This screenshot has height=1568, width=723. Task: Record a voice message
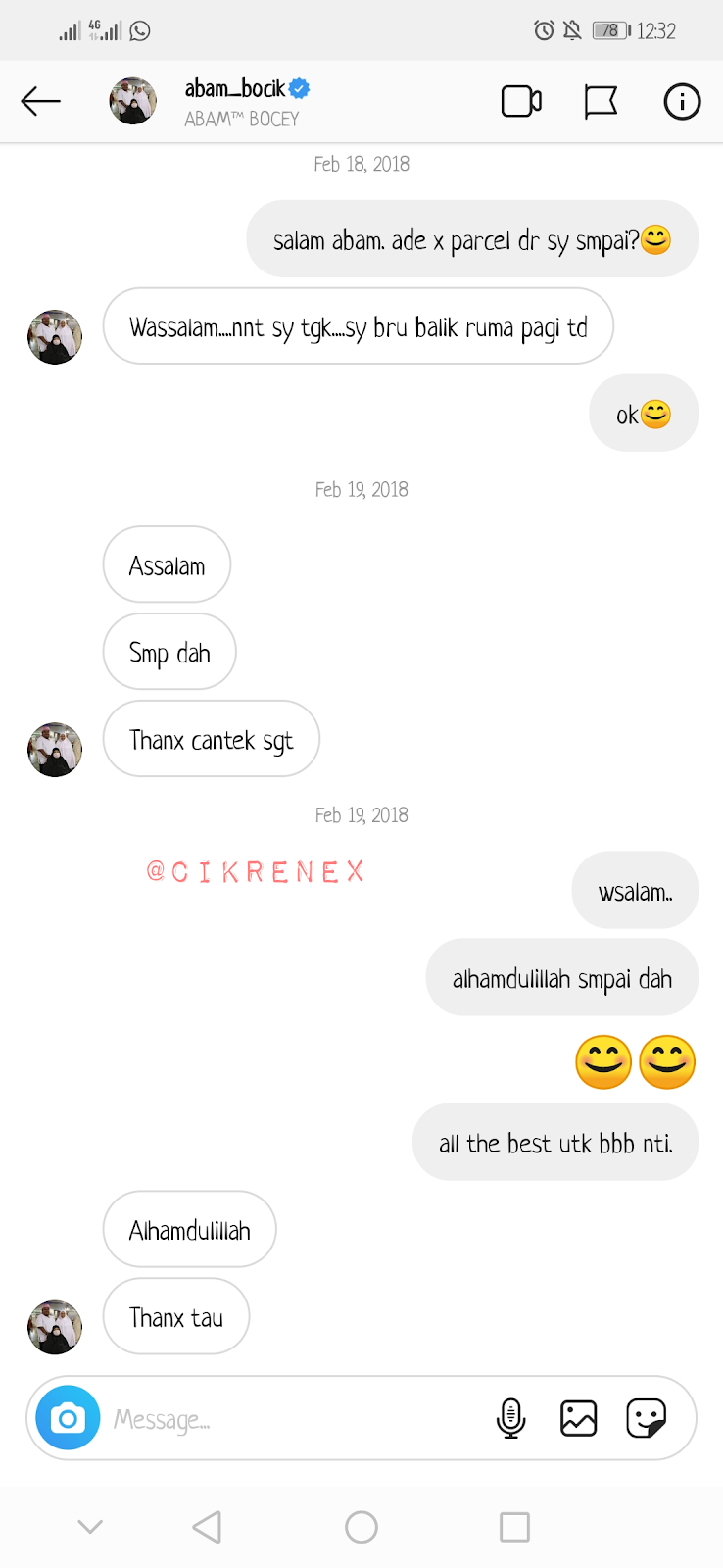pyautogui.click(x=510, y=1418)
